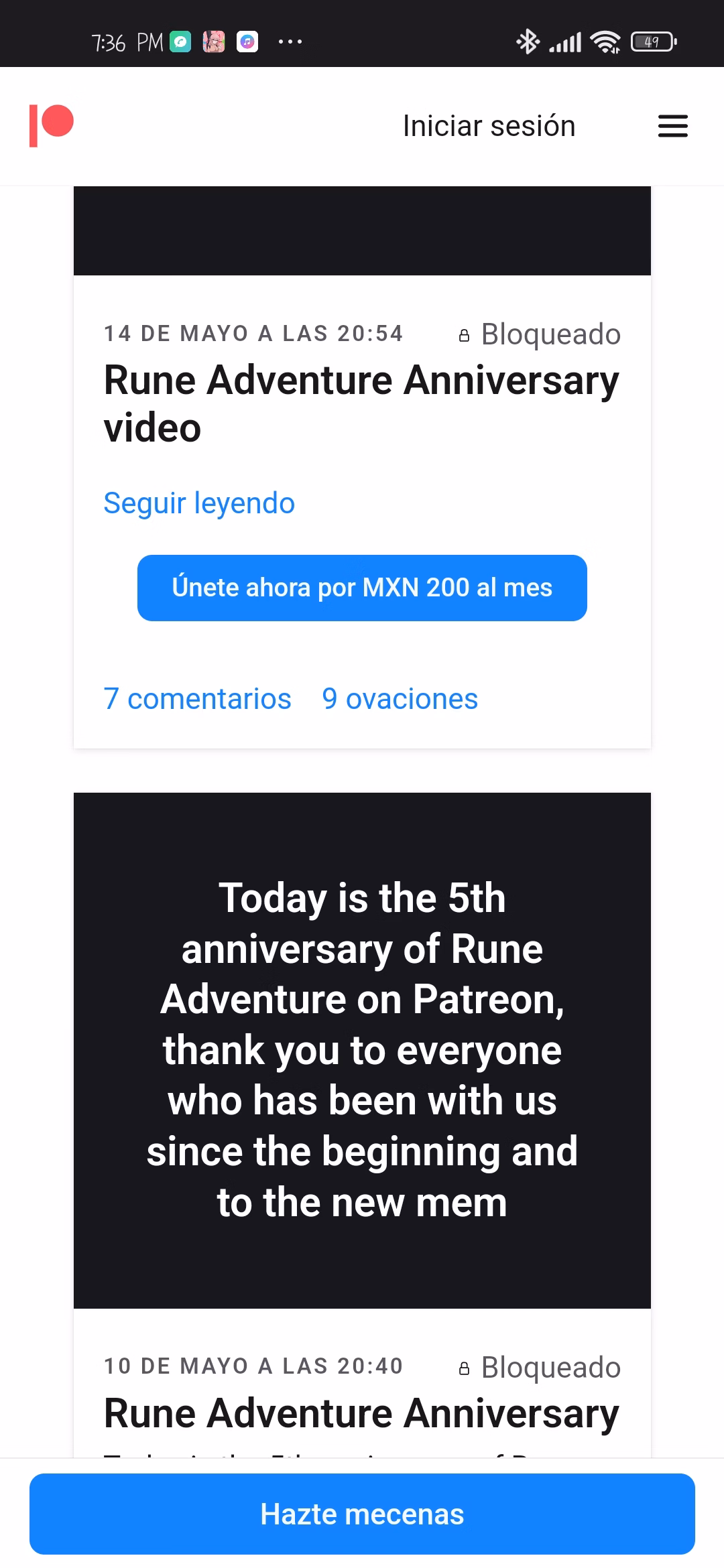The width and height of the screenshot is (724, 1568).
Task: Join via Únete ahora por MXN 200 button
Action: pos(362,588)
